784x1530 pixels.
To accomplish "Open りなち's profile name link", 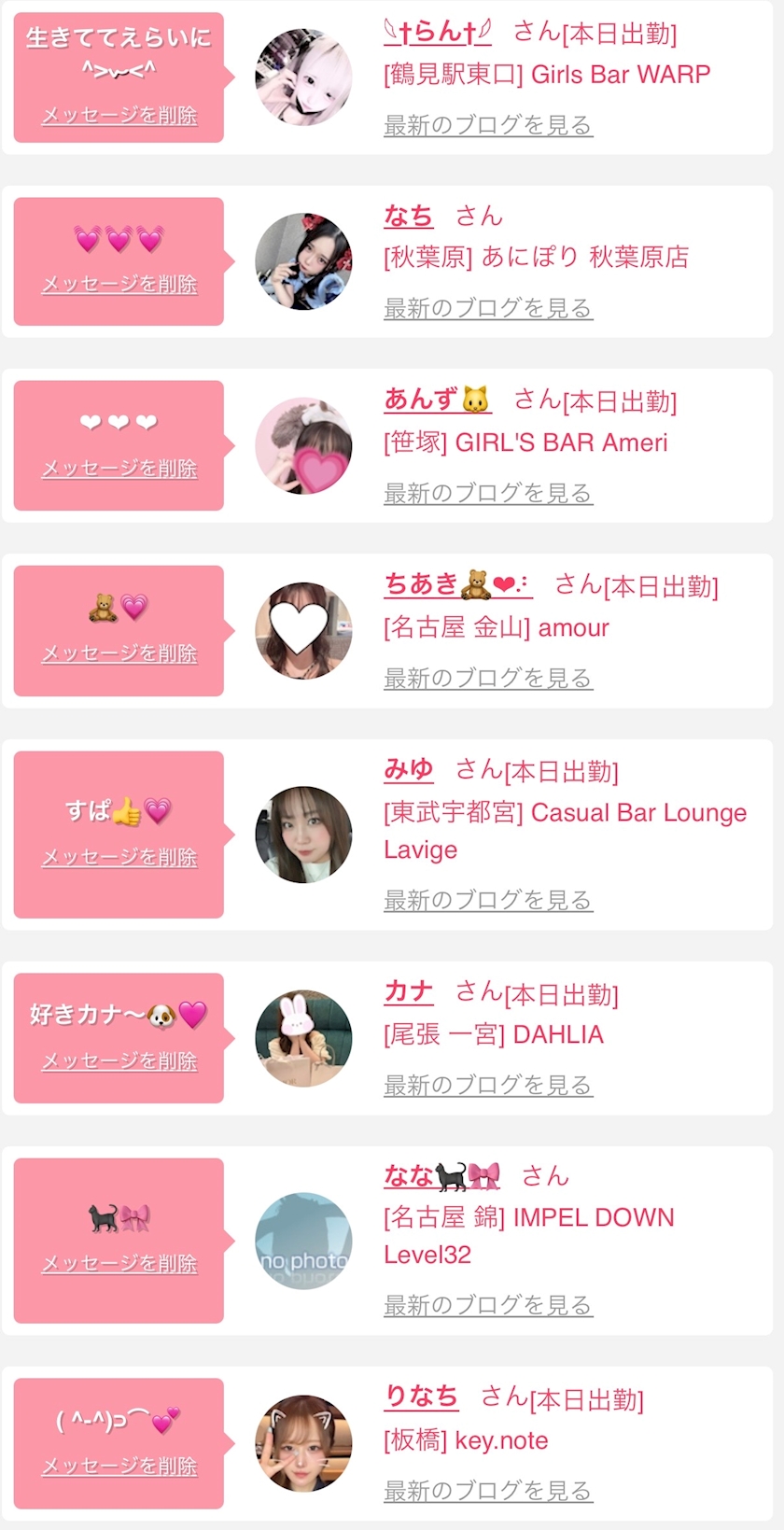I will [x=421, y=1397].
